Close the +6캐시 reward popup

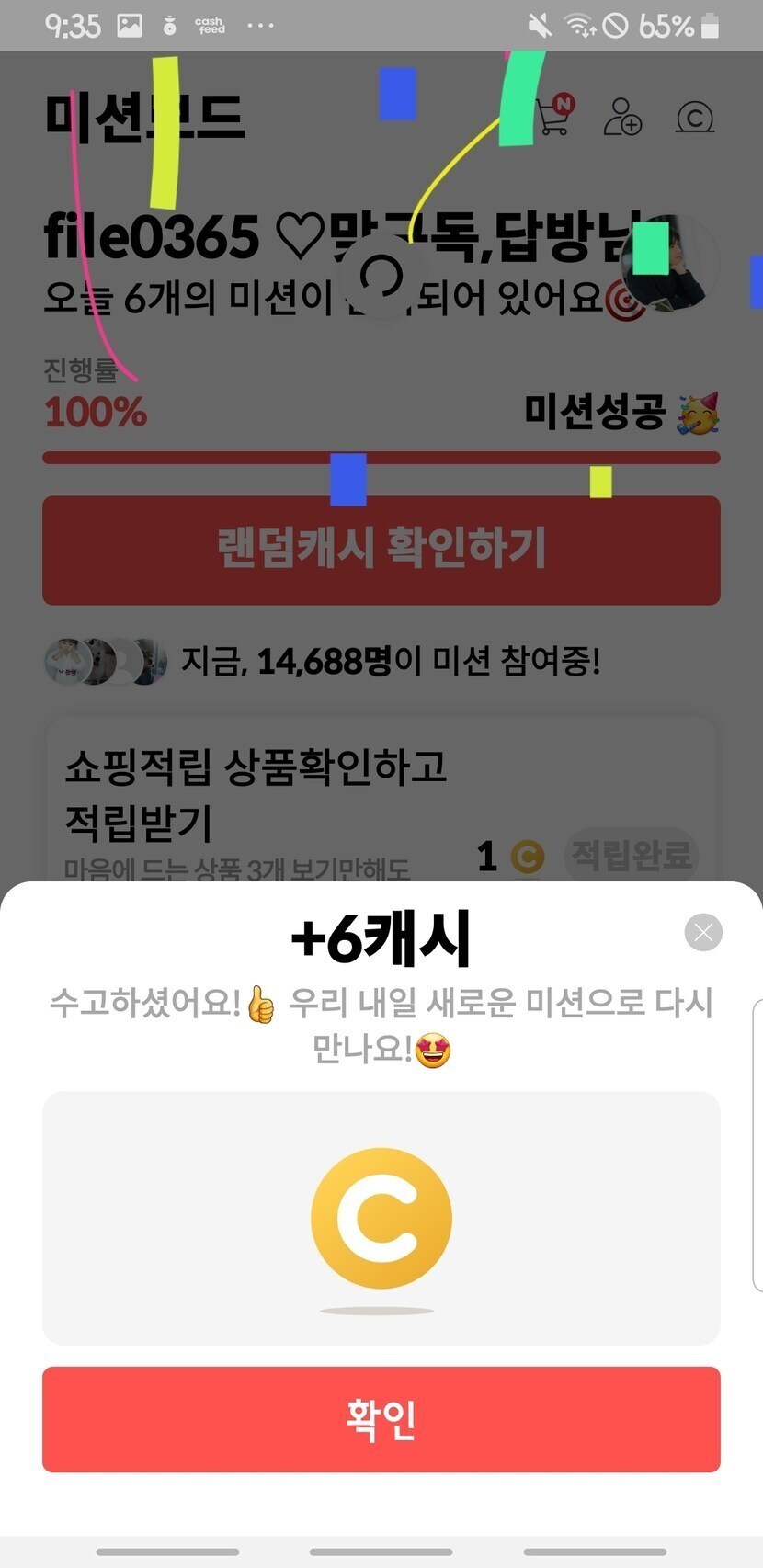click(x=703, y=933)
